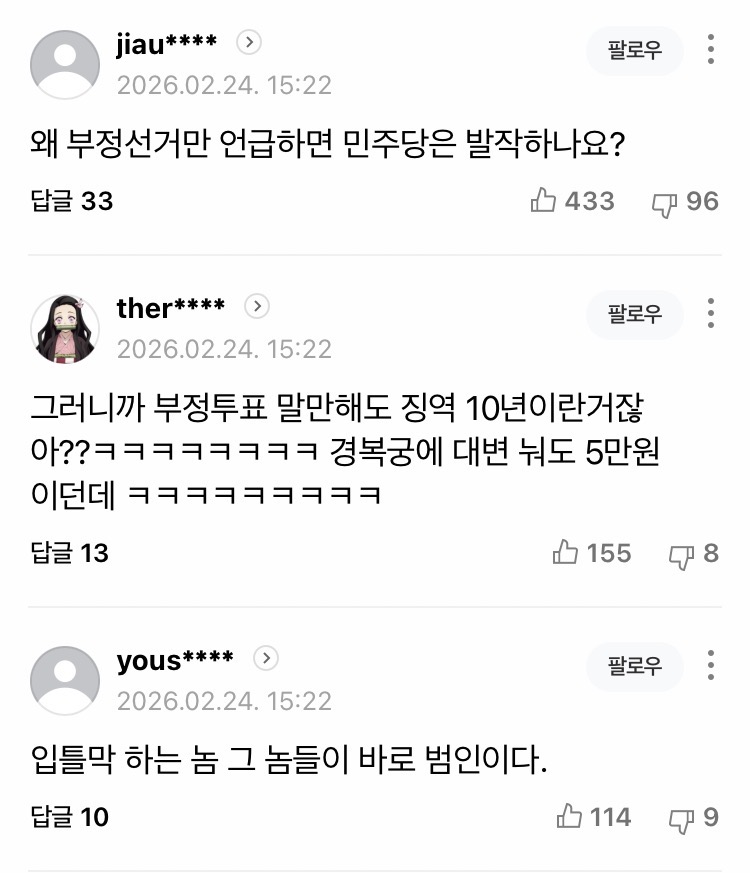View 33 replies on jiau**** comment
This screenshot has height=873, width=750.
[72, 201]
